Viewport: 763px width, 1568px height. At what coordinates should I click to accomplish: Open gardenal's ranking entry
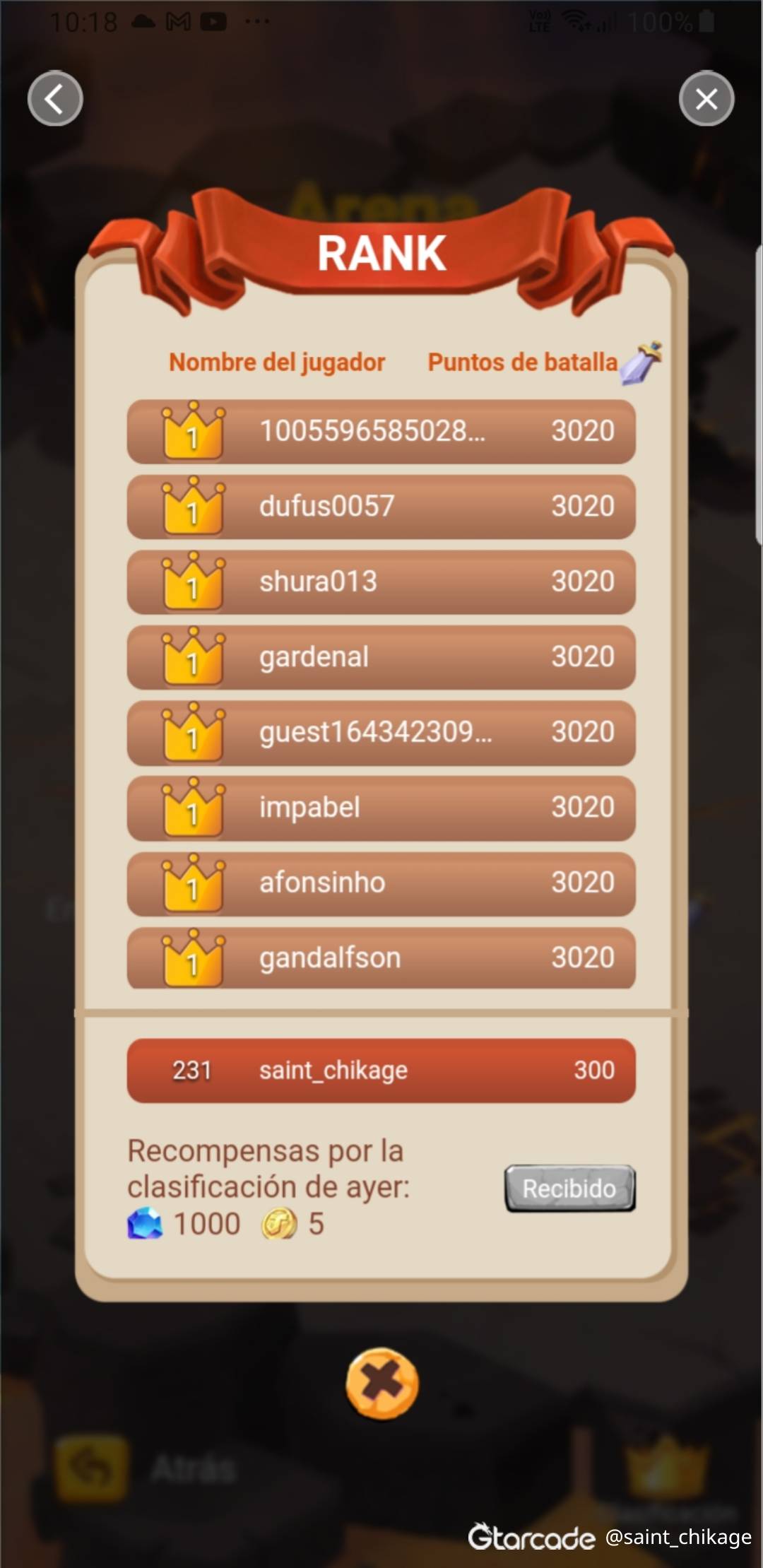click(x=381, y=657)
